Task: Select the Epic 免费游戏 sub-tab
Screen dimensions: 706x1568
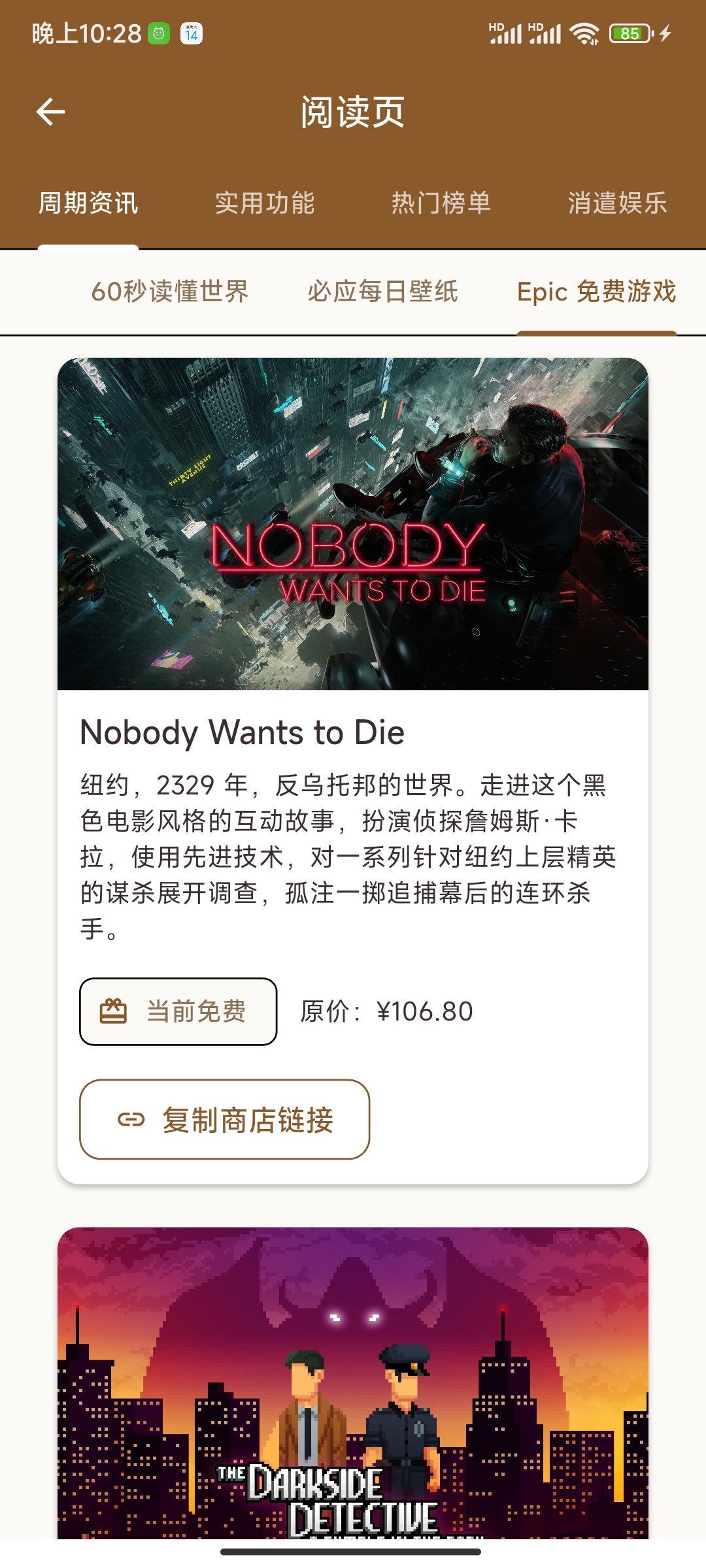Action: [x=596, y=291]
